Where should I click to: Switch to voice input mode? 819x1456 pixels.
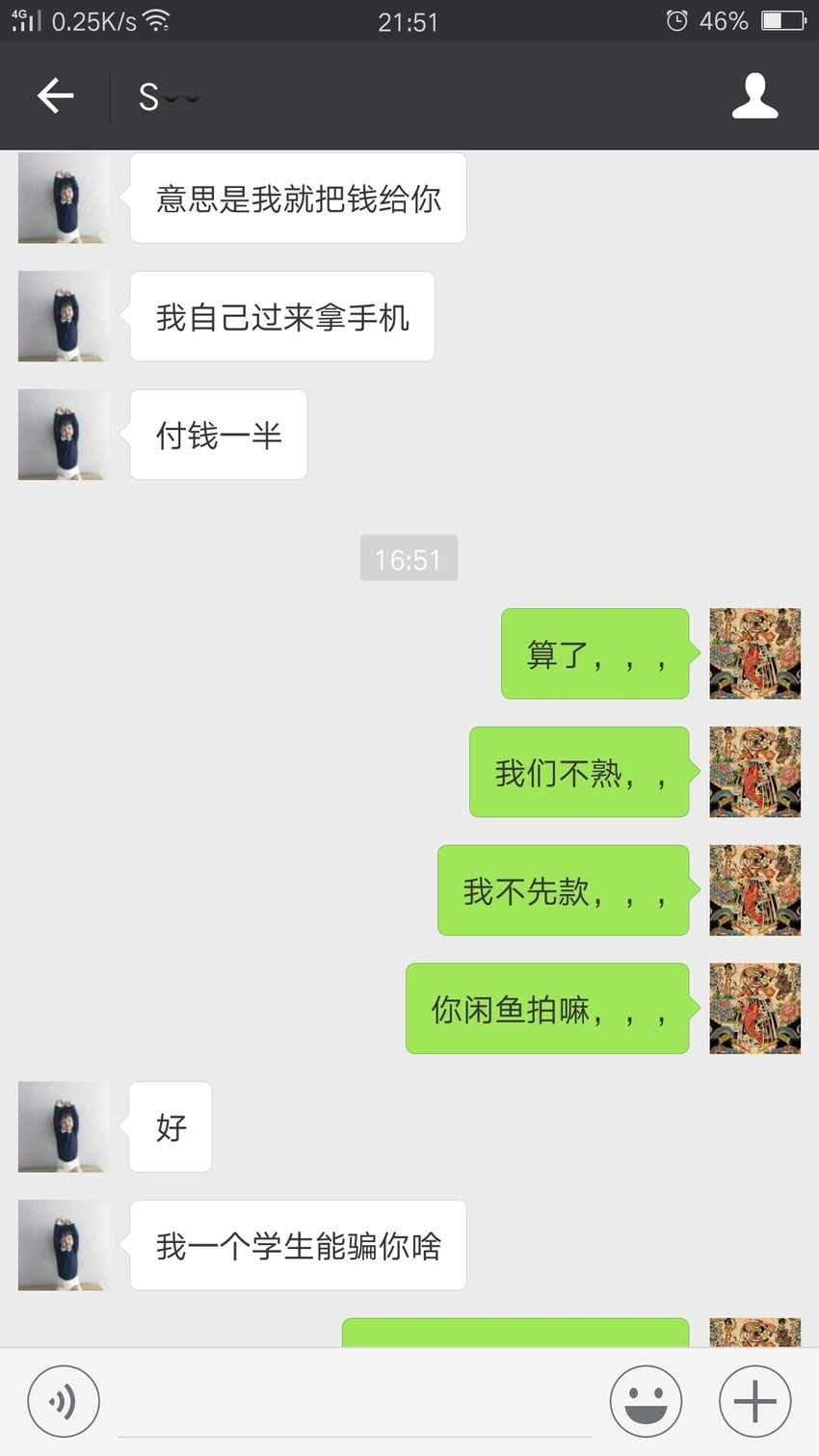64,1401
